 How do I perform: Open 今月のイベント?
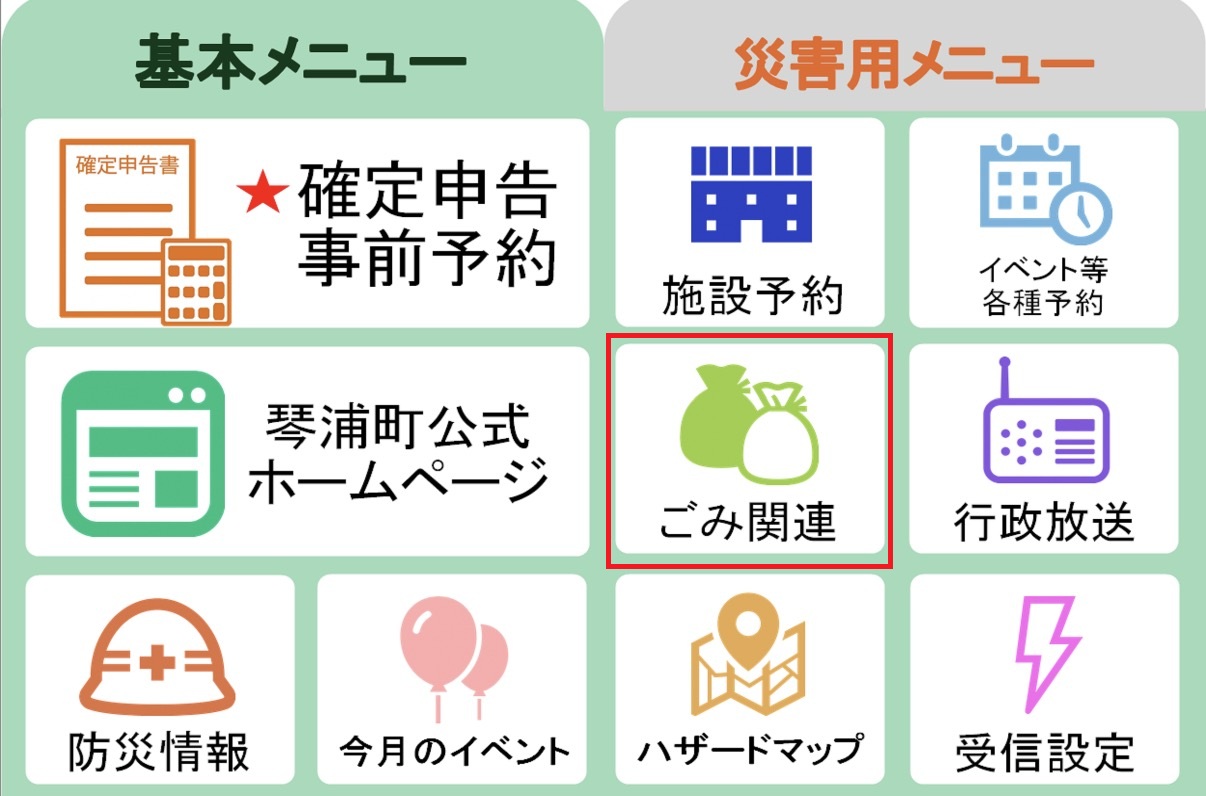[452, 681]
